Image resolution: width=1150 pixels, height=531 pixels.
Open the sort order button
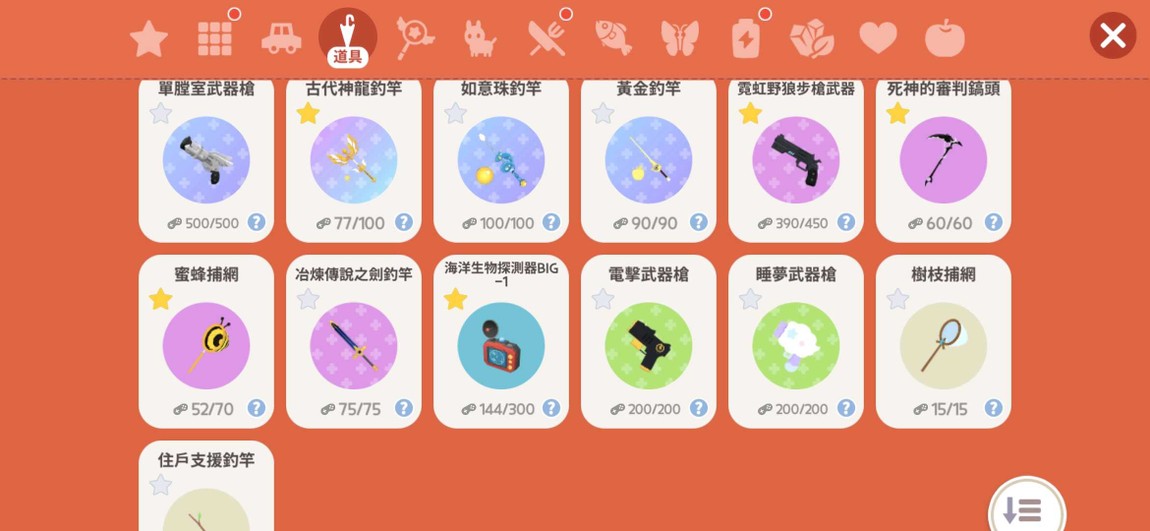(x=1026, y=509)
